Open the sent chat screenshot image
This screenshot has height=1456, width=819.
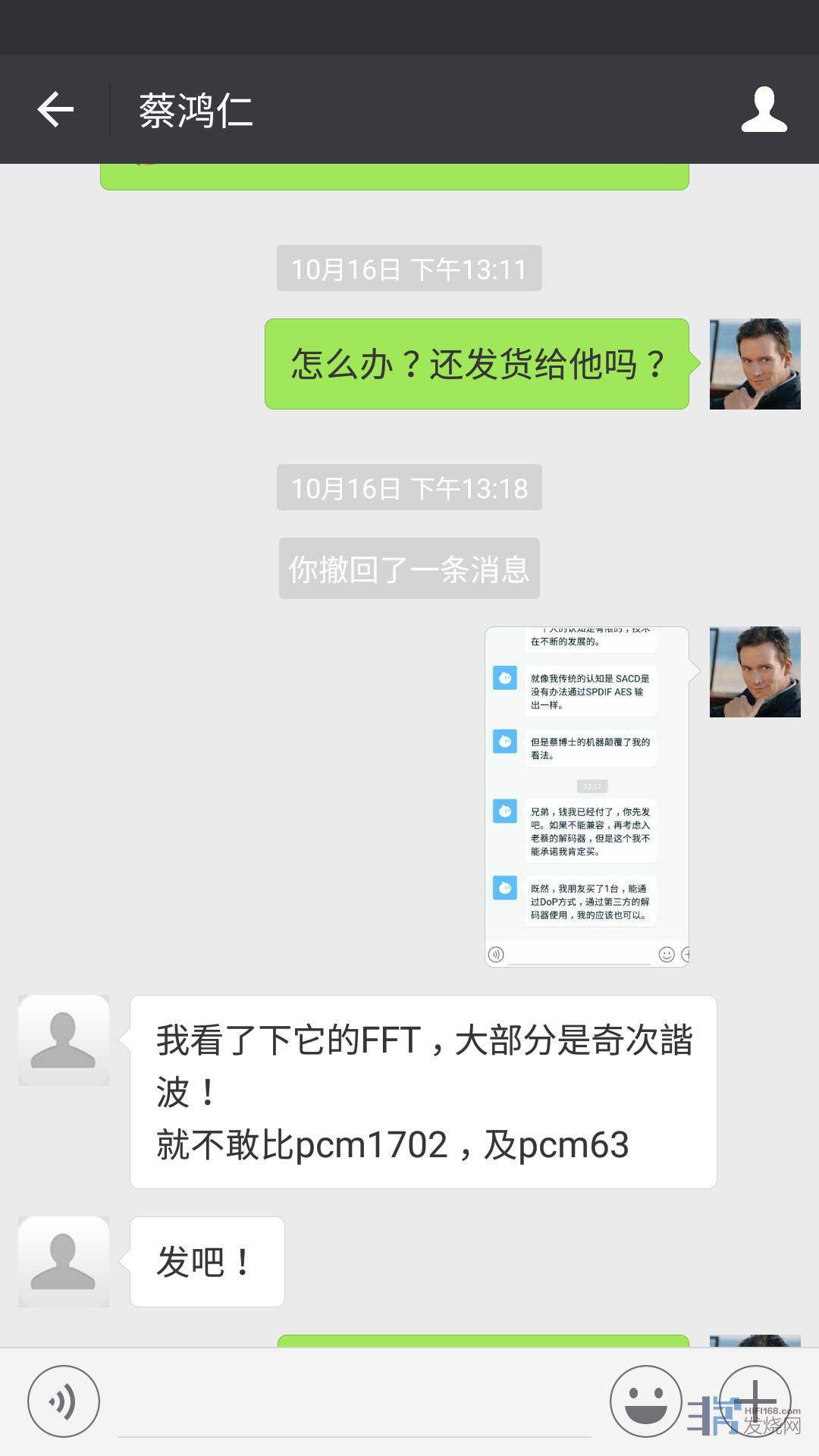point(587,796)
